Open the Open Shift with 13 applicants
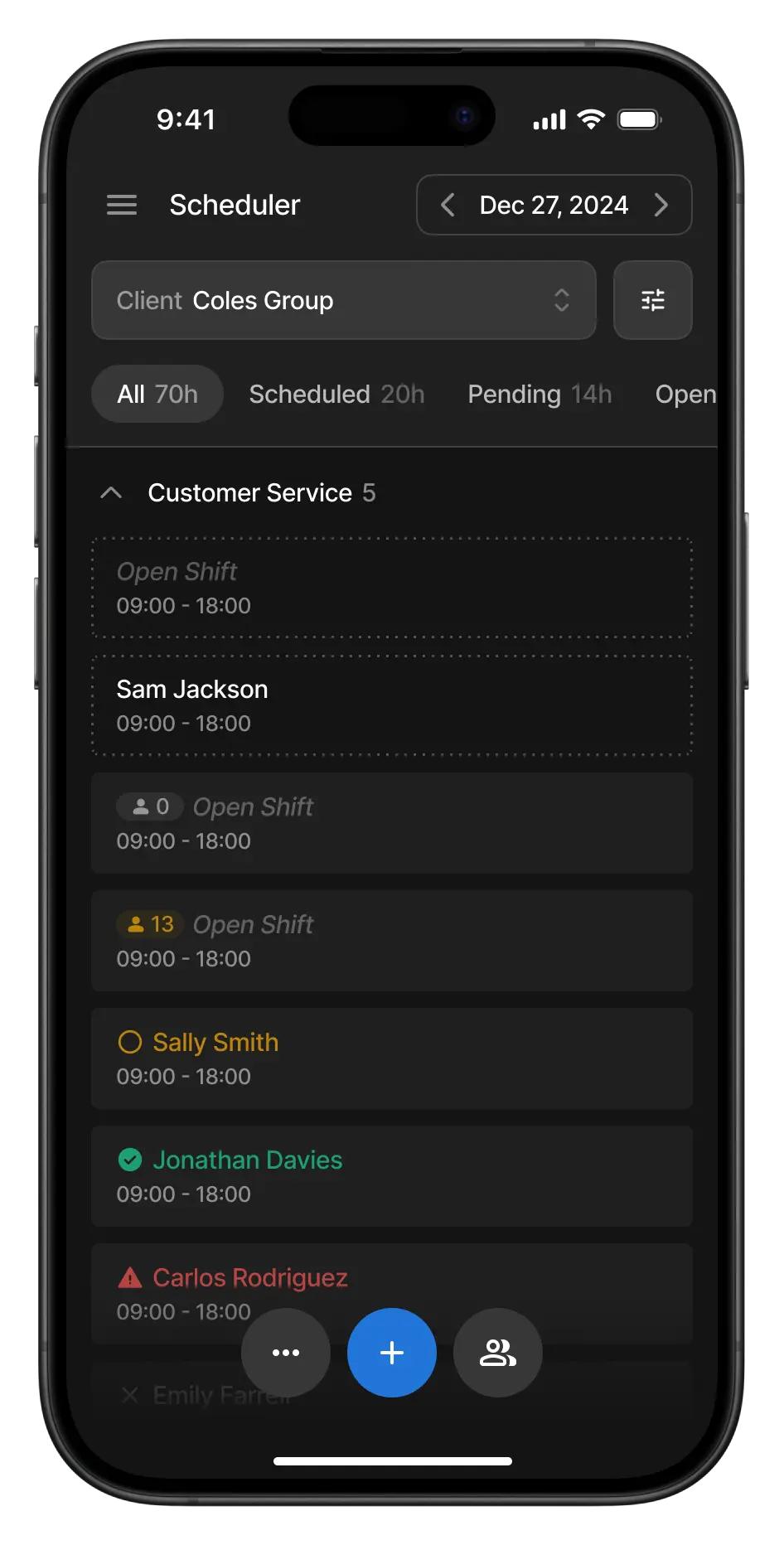Viewport: 784px width, 1545px height. pos(391,941)
